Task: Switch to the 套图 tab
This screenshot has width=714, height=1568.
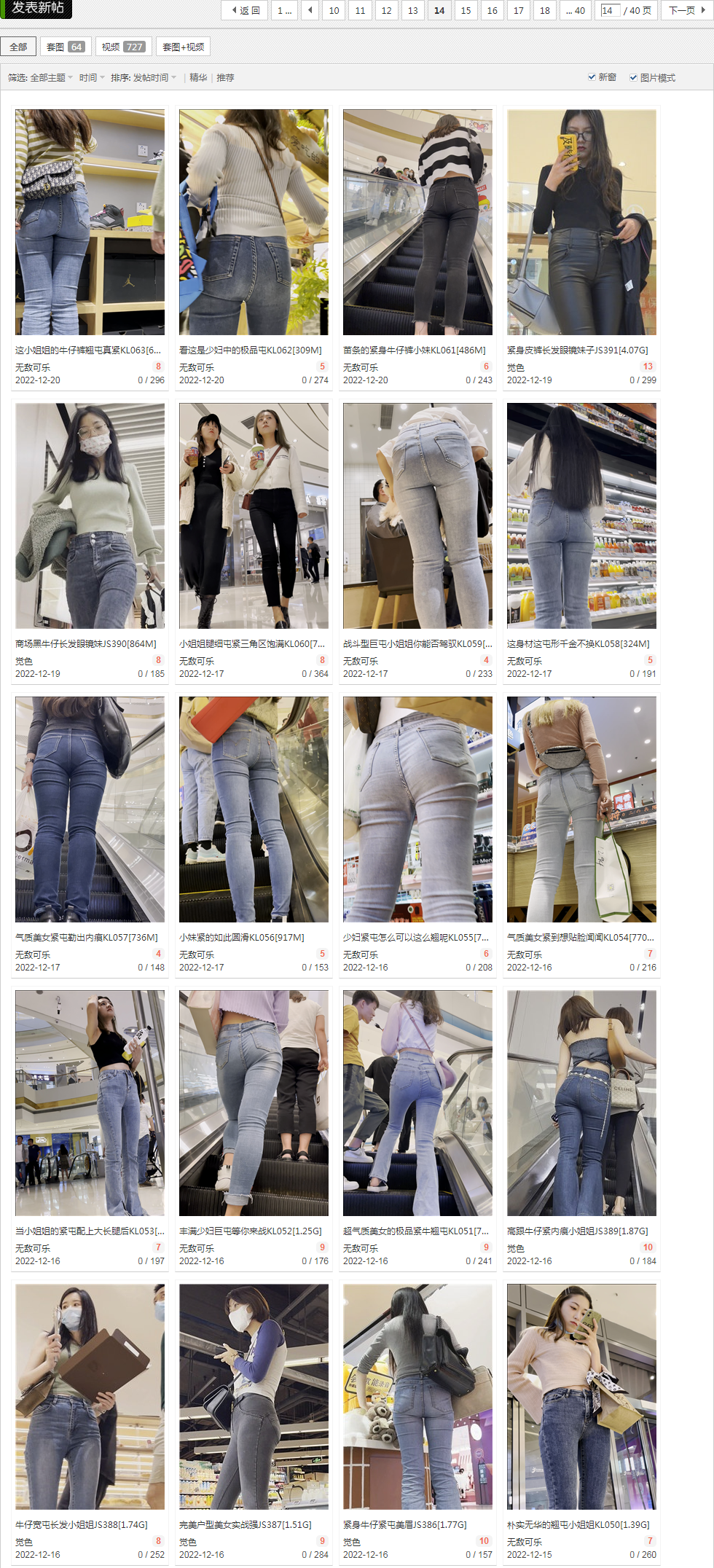Action: point(66,47)
